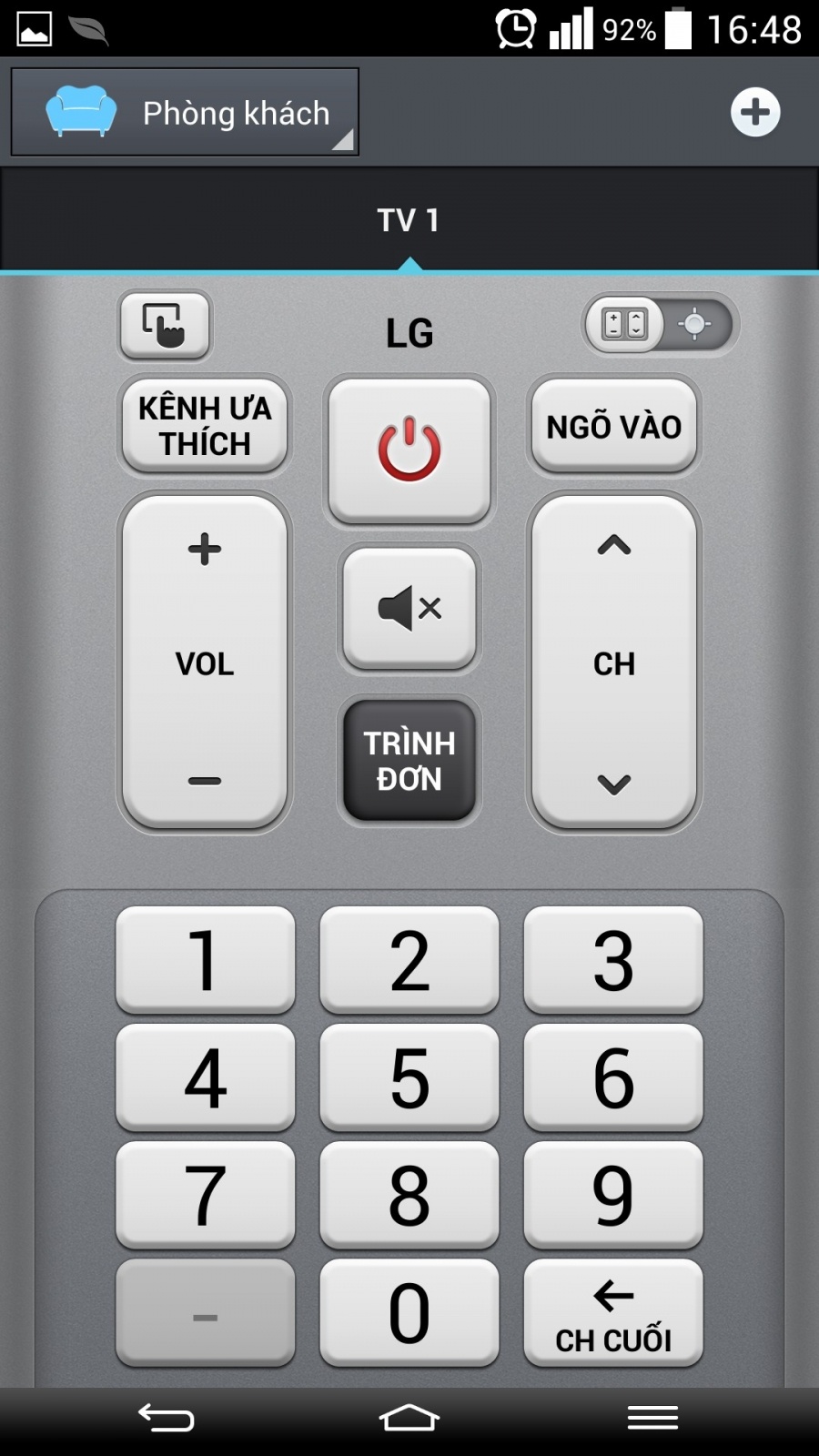Image resolution: width=819 pixels, height=1456 pixels.
Task: Add a new remote with plus icon
Action: point(755,112)
